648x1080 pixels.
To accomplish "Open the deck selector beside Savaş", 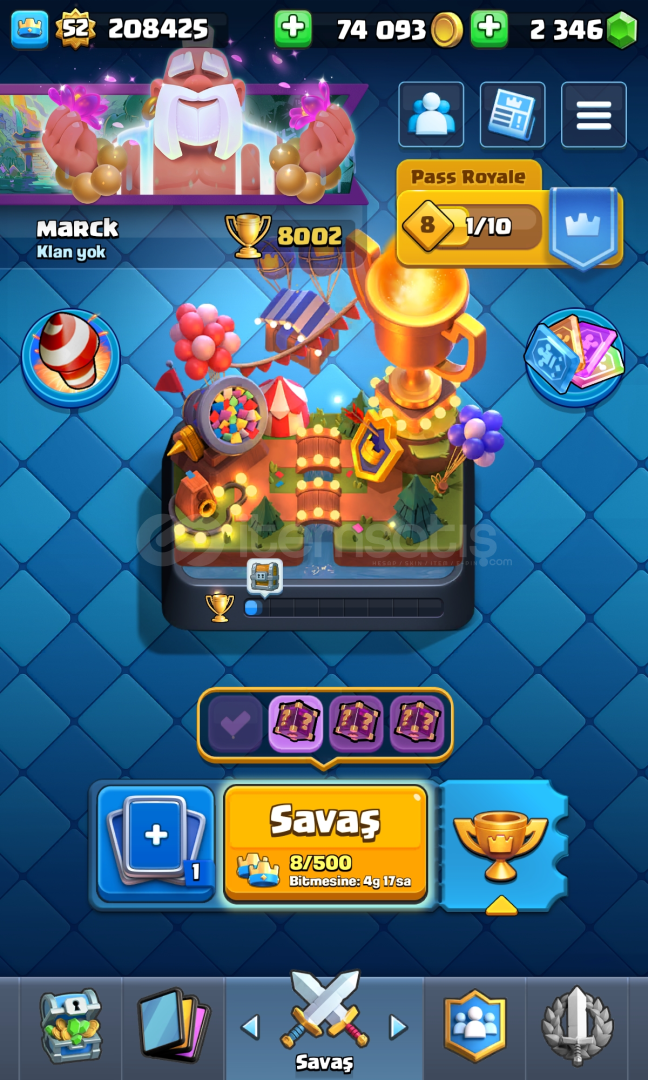I will click(x=156, y=843).
